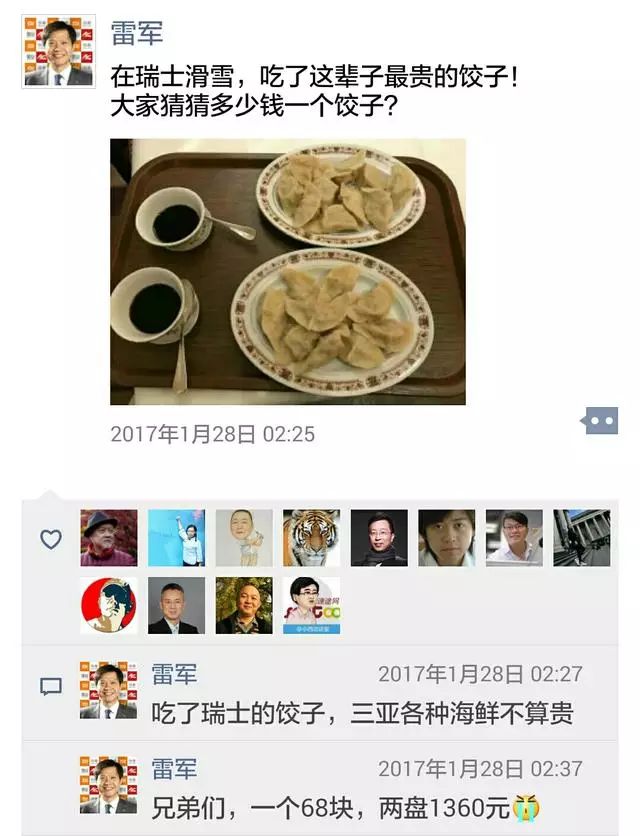Screen dimensions: 640x836
Task: Reply to the comment about 三亚各种海鲜不算贵
Action: (361, 714)
